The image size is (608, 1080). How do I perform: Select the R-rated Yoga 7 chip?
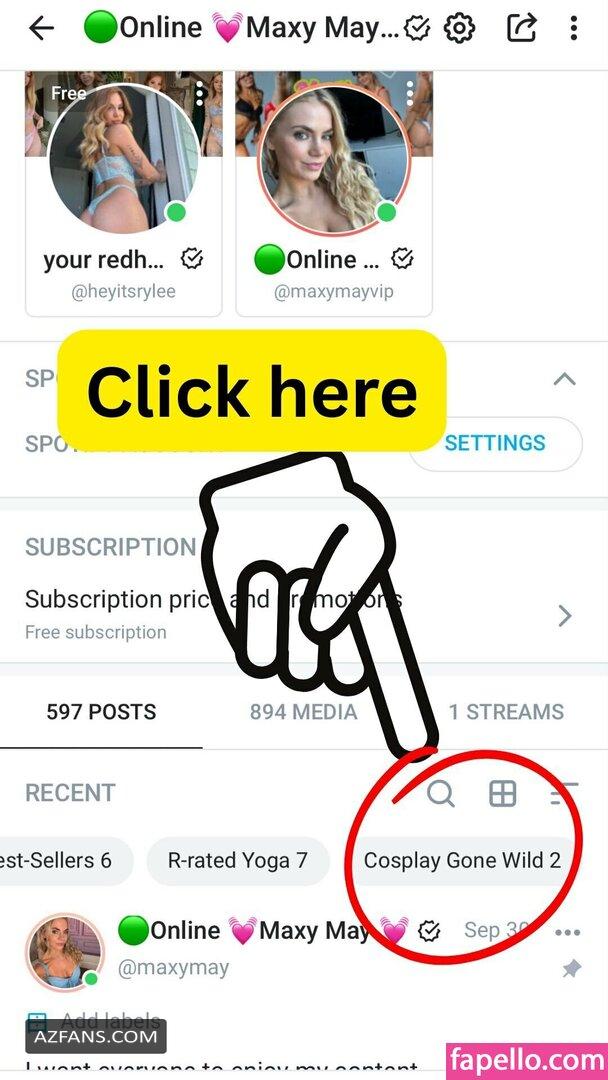coord(237,860)
